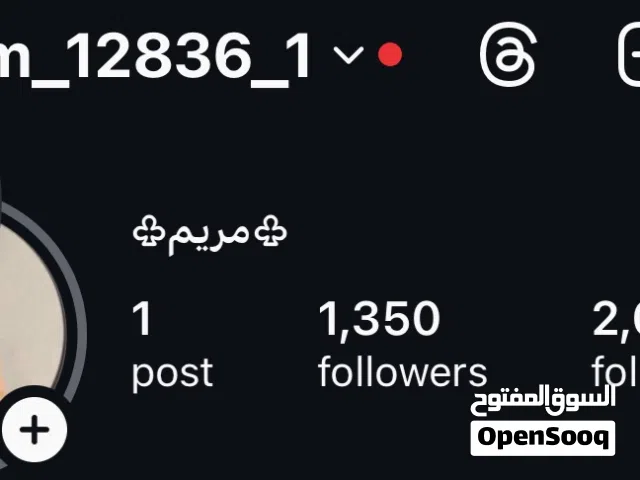This screenshot has height=480, width=640.
Task: Add a story with the plus badge
Action: (35, 430)
